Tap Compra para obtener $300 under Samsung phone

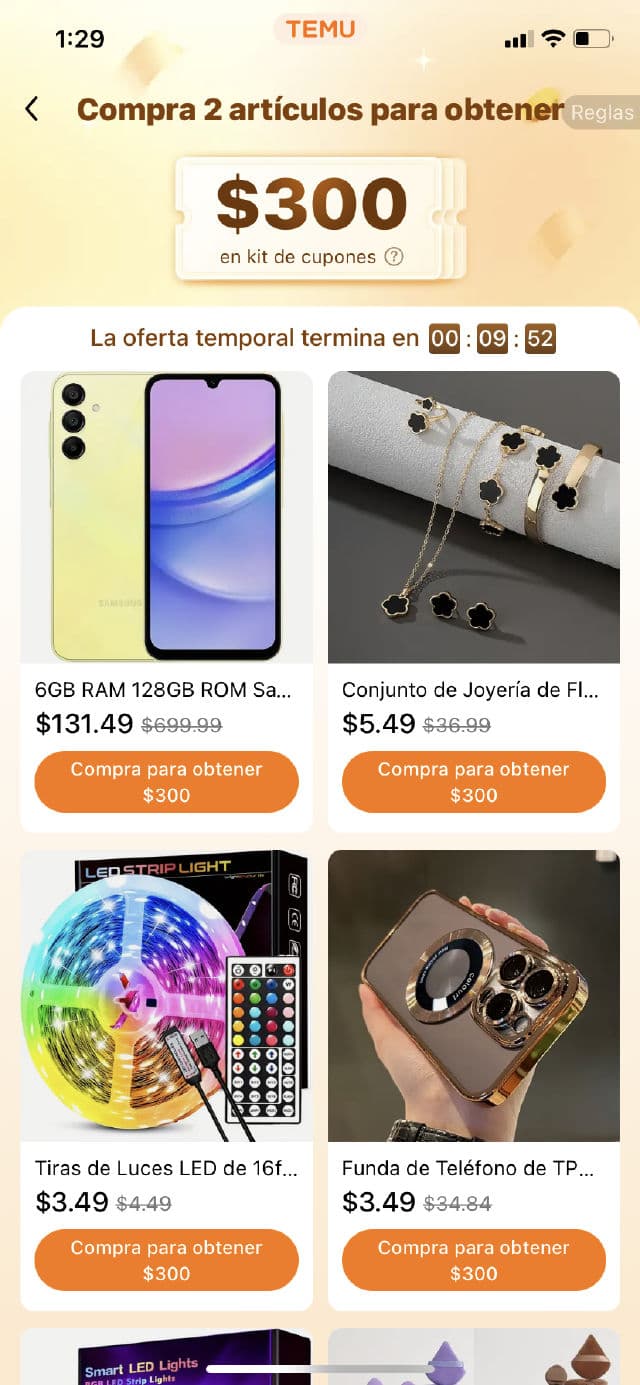(x=166, y=782)
